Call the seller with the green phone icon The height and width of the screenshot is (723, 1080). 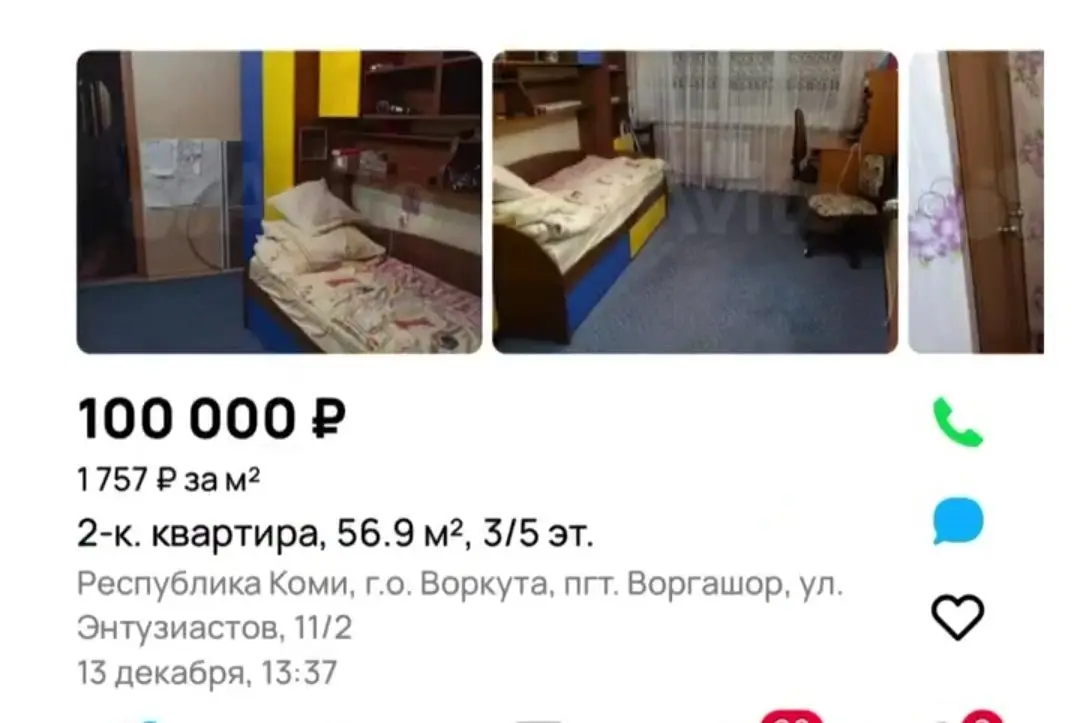tap(957, 422)
